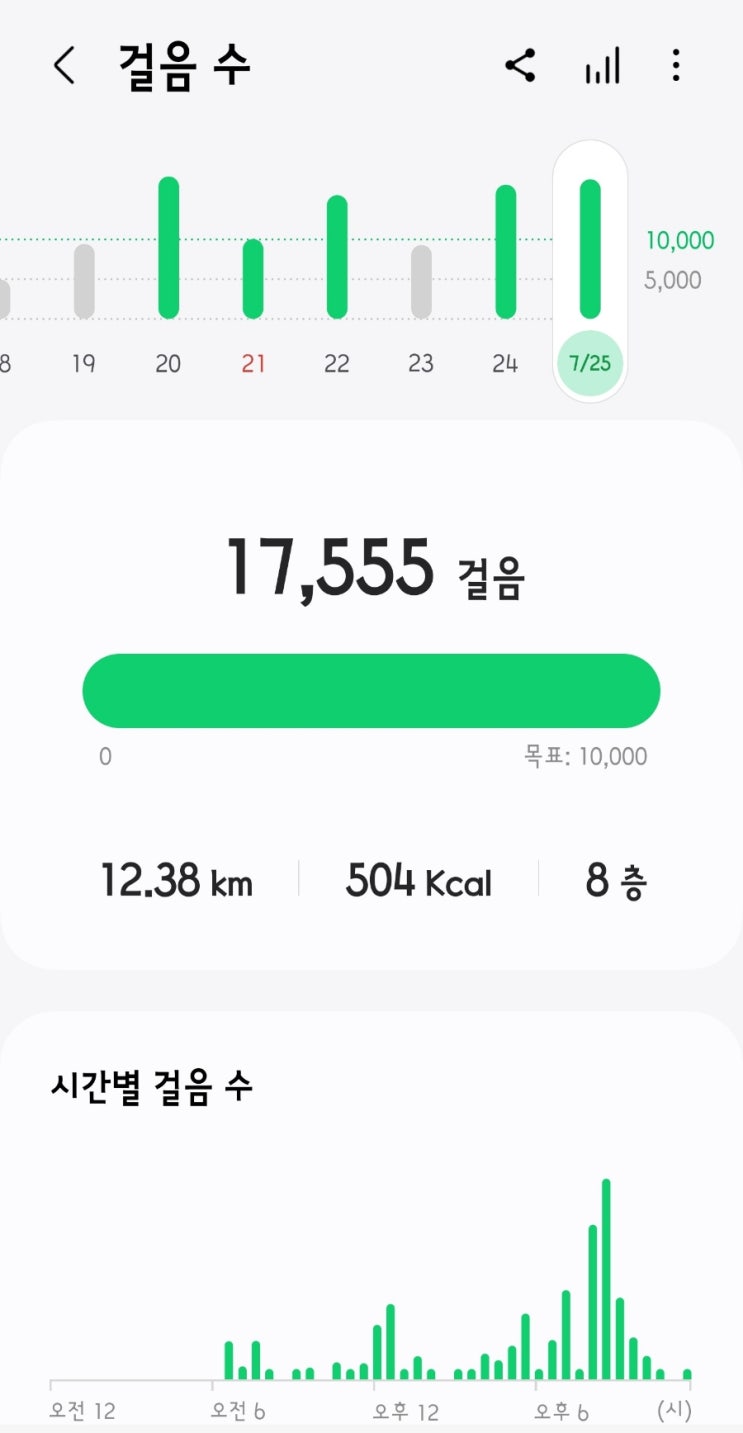Image resolution: width=743 pixels, height=1433 pixels.
Task: Share the step count record
Action: pyautogui.click(x=520, y=67)
